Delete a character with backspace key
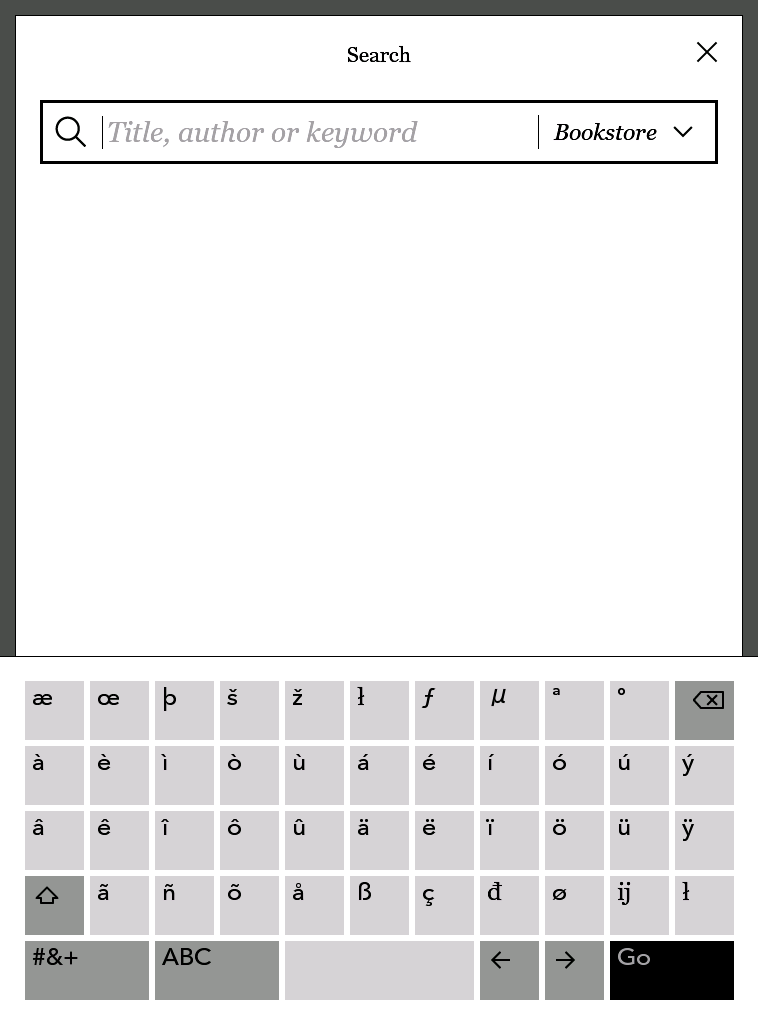758x1024 pixels. click(704, 710)
